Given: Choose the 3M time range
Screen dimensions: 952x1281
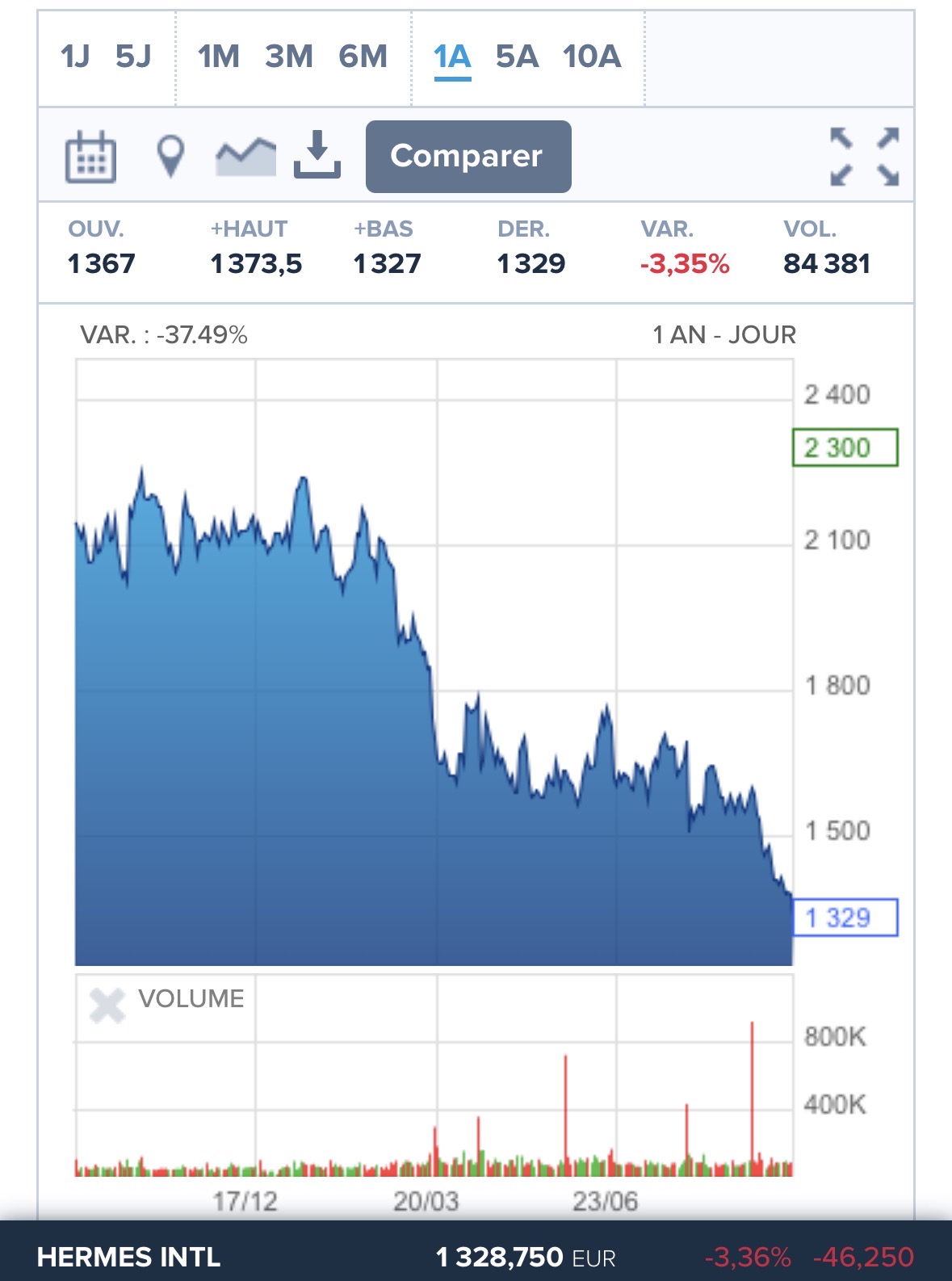Looking at the screenshot, I should [289, 57].
